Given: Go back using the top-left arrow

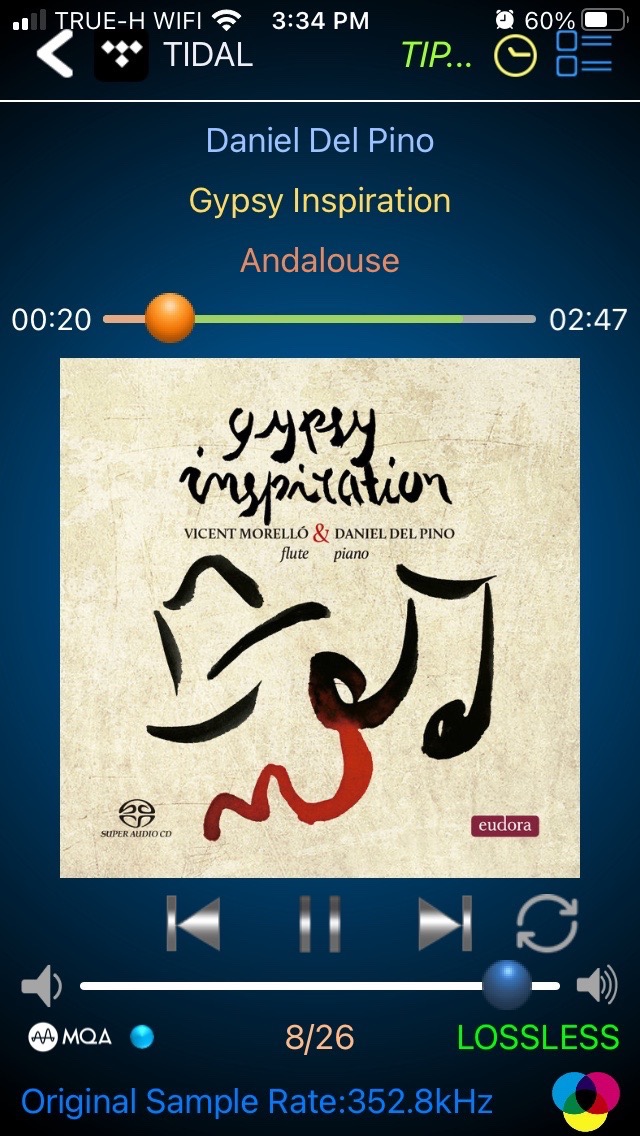Looking at the screenshot, I should pyautogui.click(x=55, y=53).
